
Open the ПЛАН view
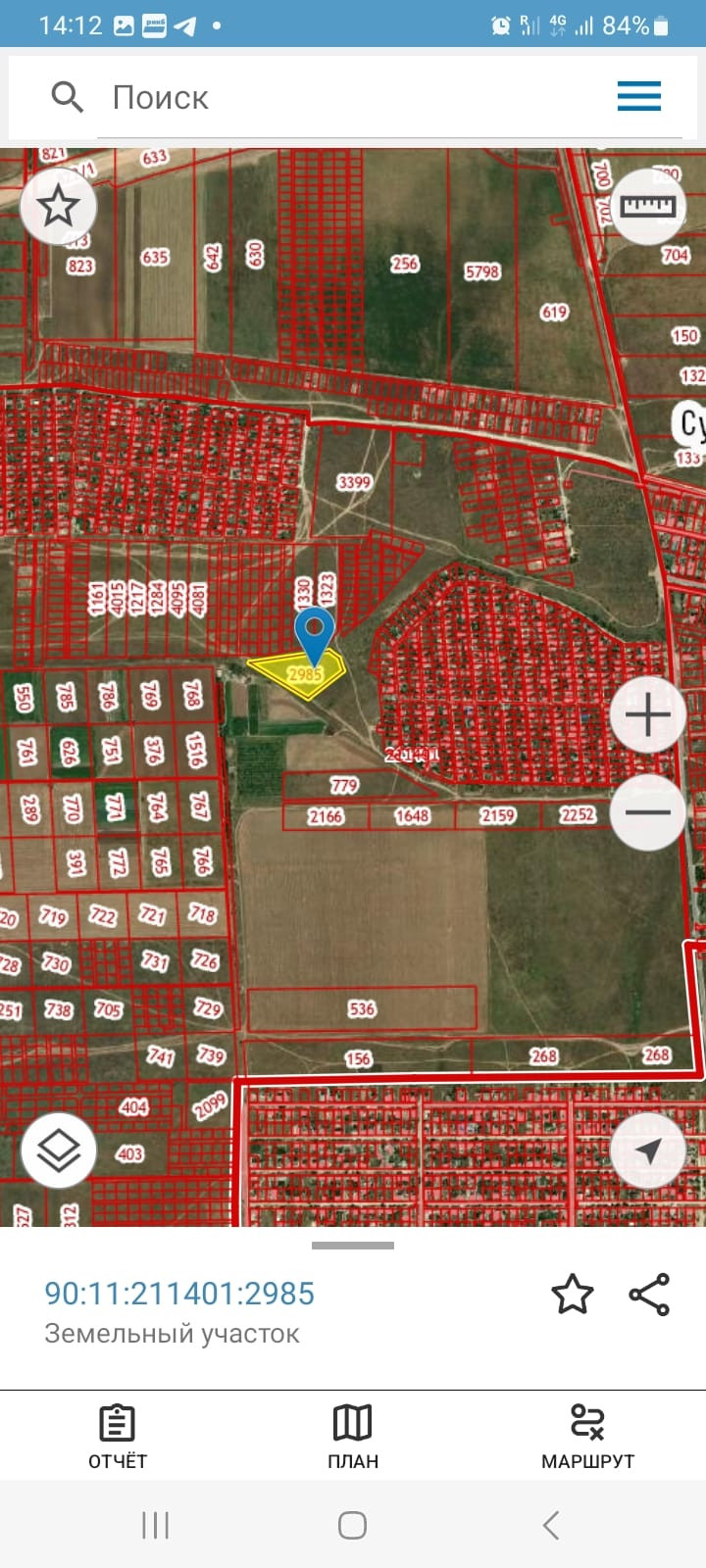click(x=353, y=1437)
